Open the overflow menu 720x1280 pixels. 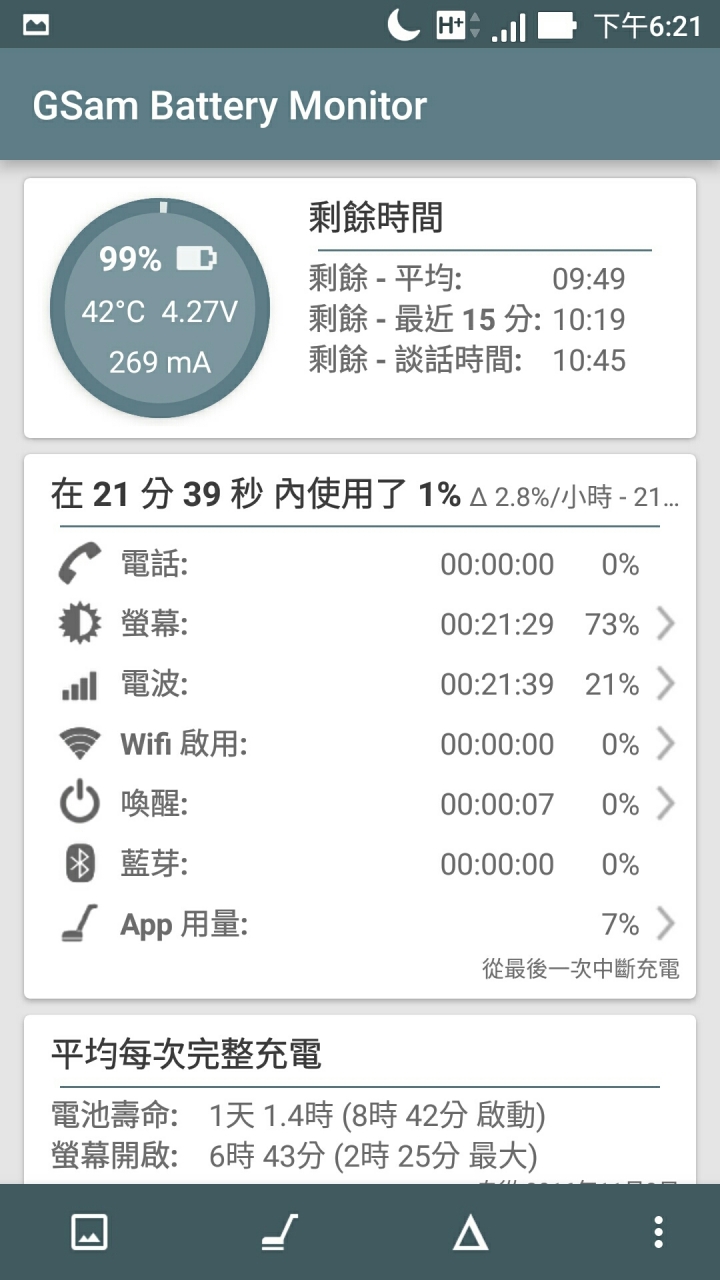[657, 1232]
